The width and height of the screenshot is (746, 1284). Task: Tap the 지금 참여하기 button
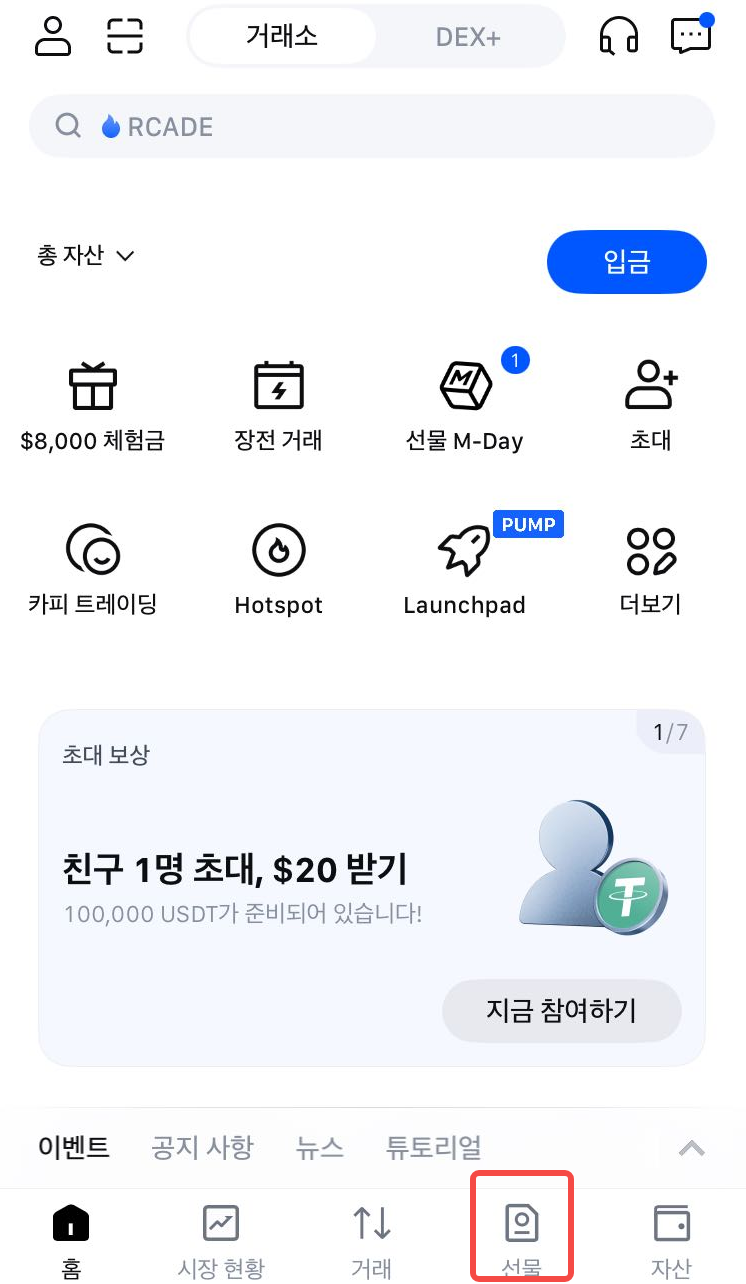click(561, 1011)
